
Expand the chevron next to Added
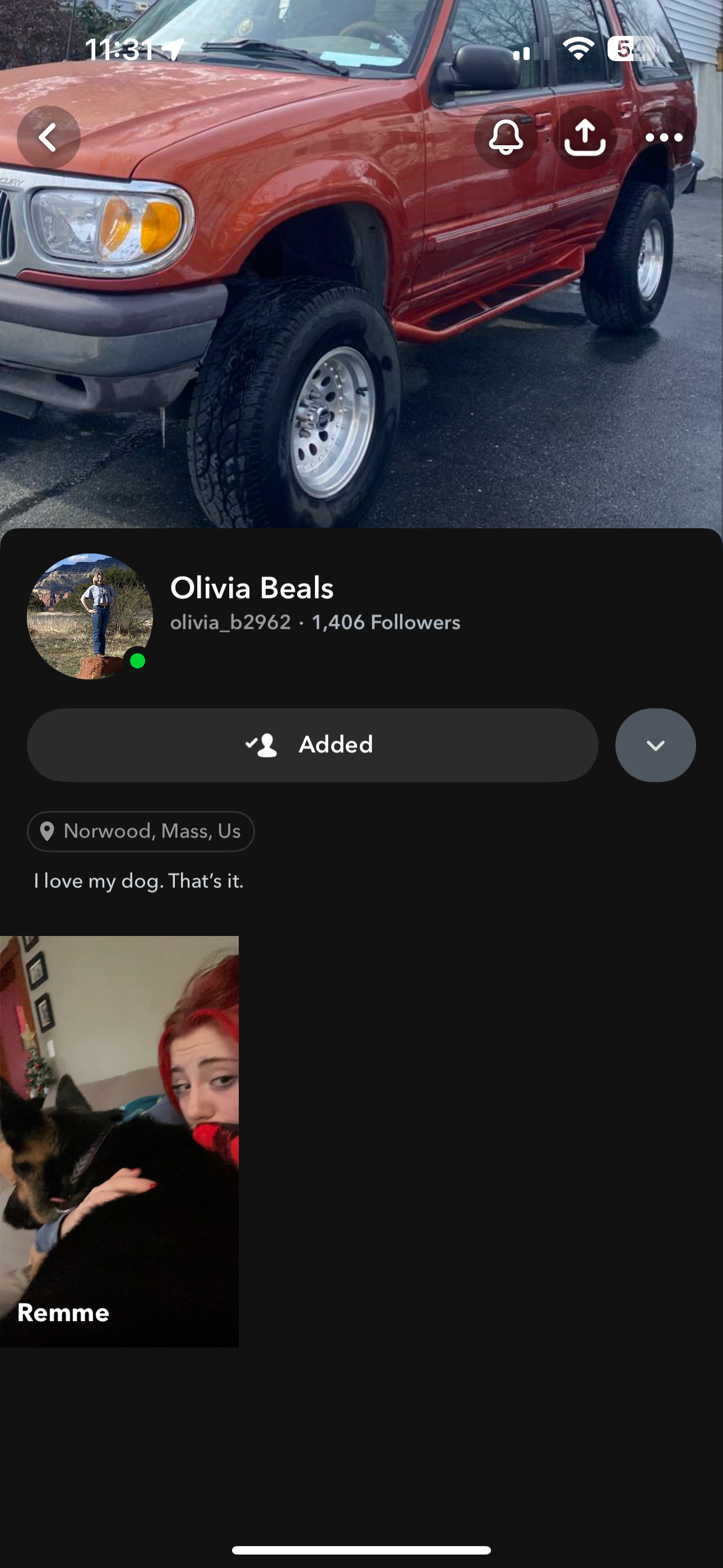655,745
